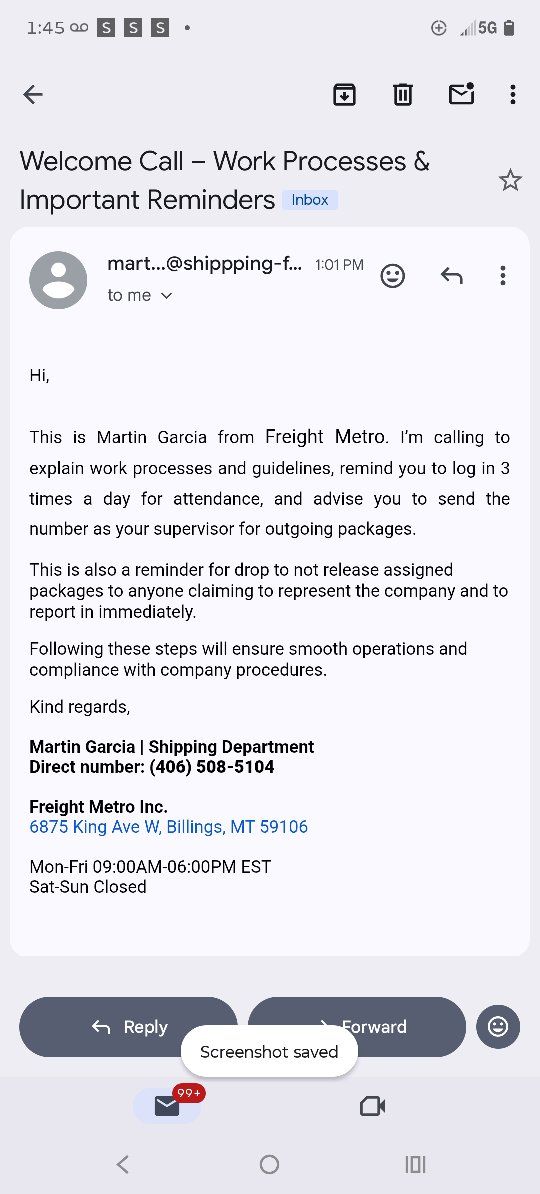Open the top app bar overflow menu
This screenshot has height=1194, width=540.
[513, 94]
